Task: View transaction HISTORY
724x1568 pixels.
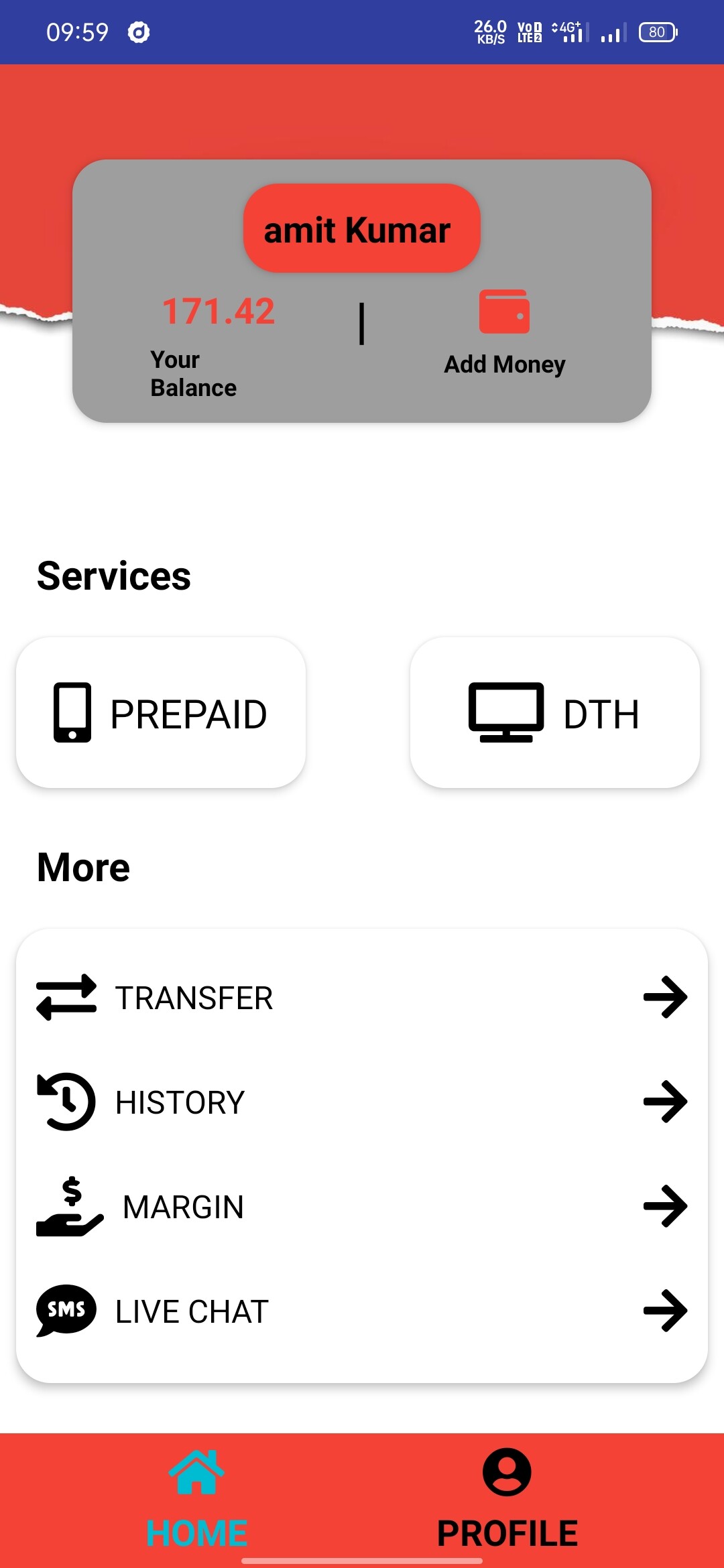Action: click(362, 1102)
